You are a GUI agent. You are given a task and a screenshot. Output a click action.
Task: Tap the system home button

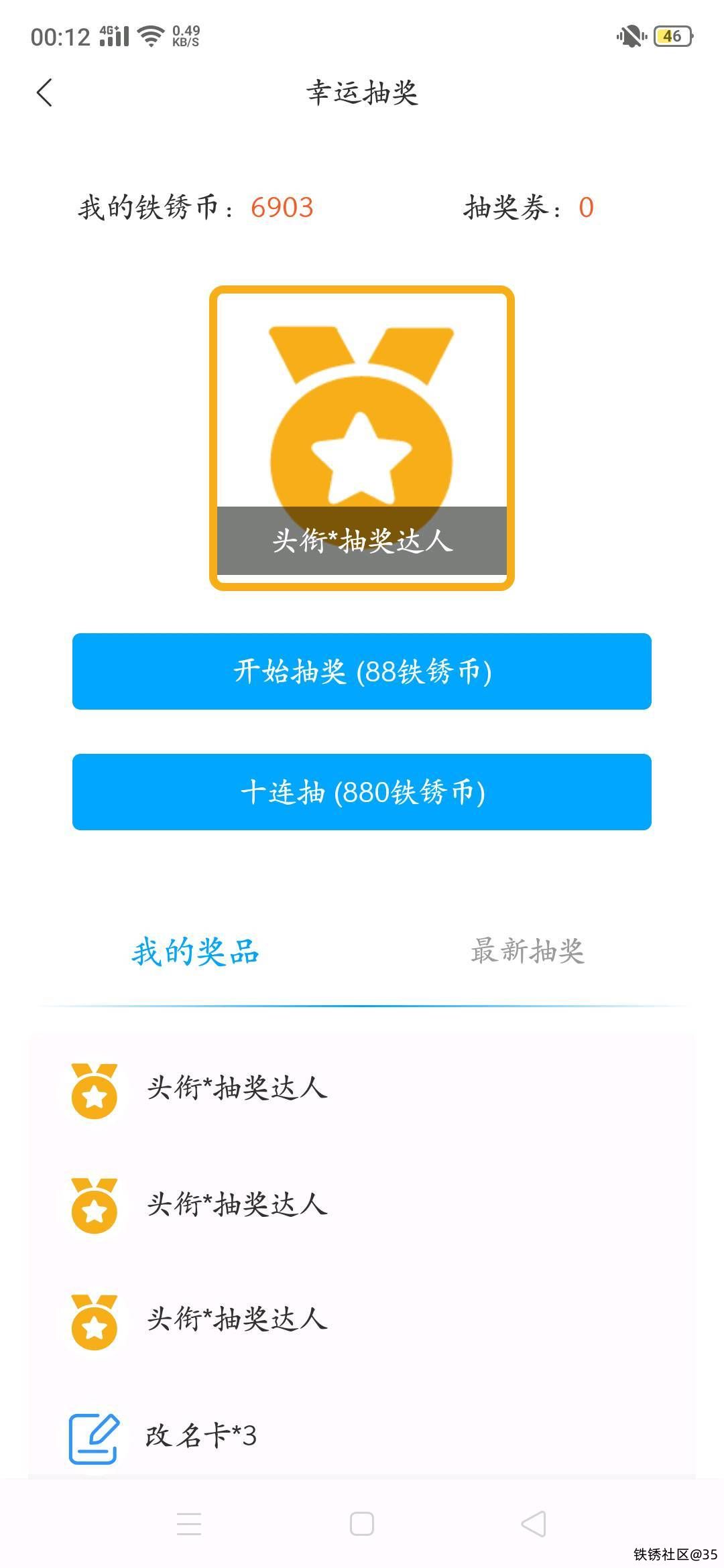[x=362, y=1524]
